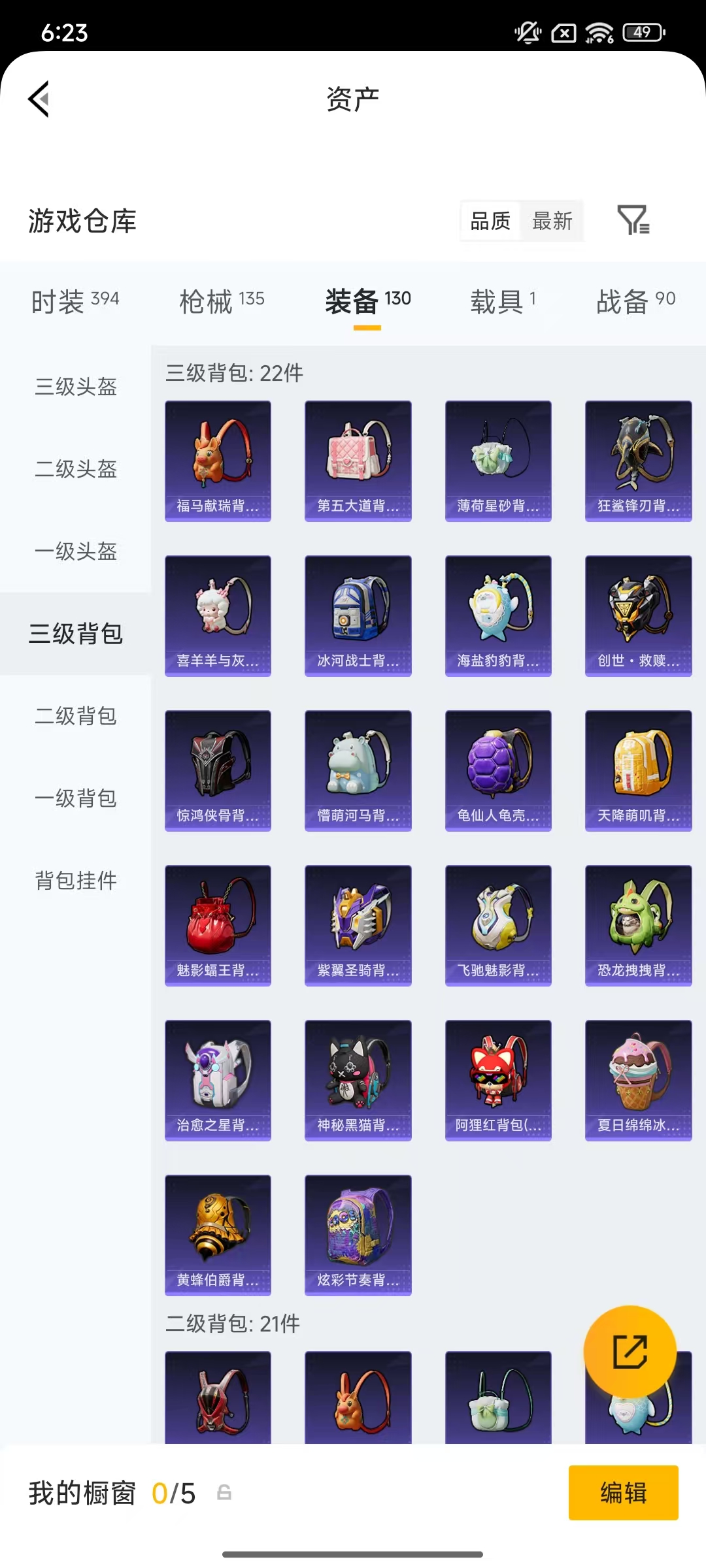
Task: Switch sorting to 品质
Action: pos(489,221)
